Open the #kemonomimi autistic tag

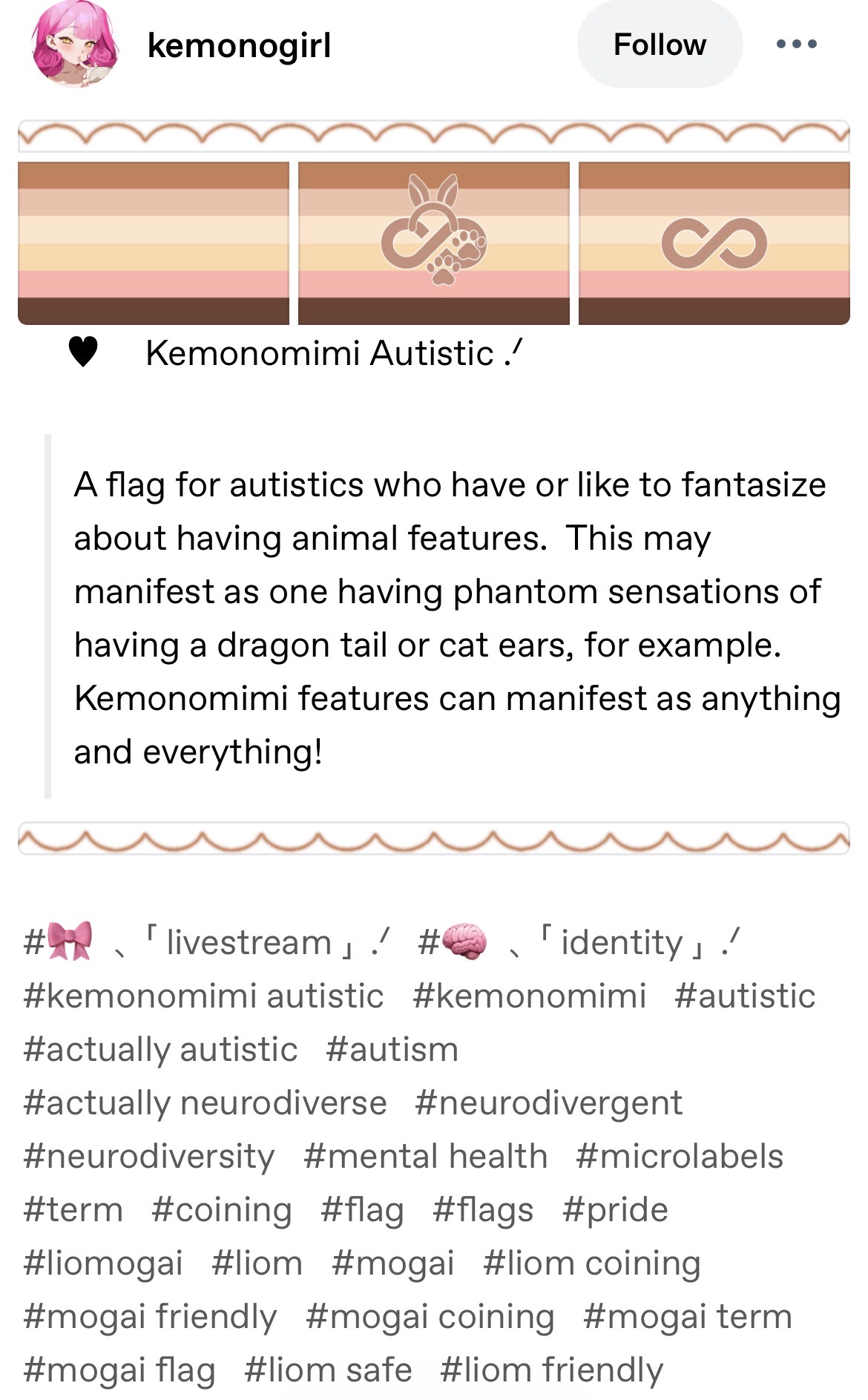coord(203,996)
